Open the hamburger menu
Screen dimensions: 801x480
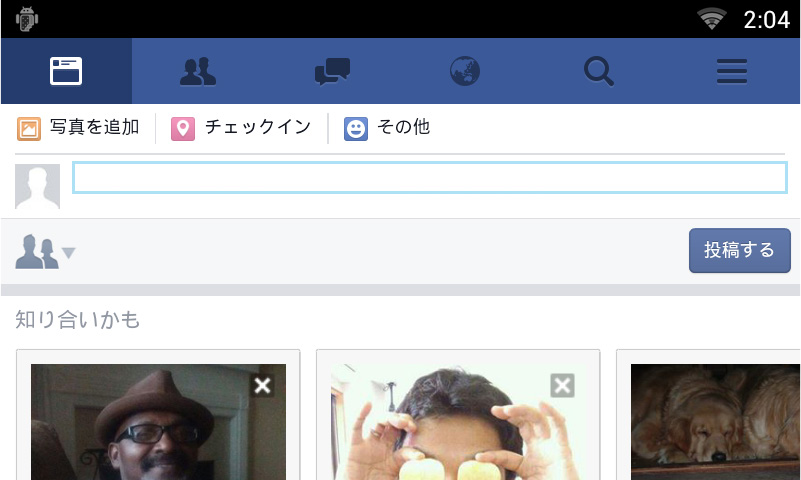click(x=732, y=71)
